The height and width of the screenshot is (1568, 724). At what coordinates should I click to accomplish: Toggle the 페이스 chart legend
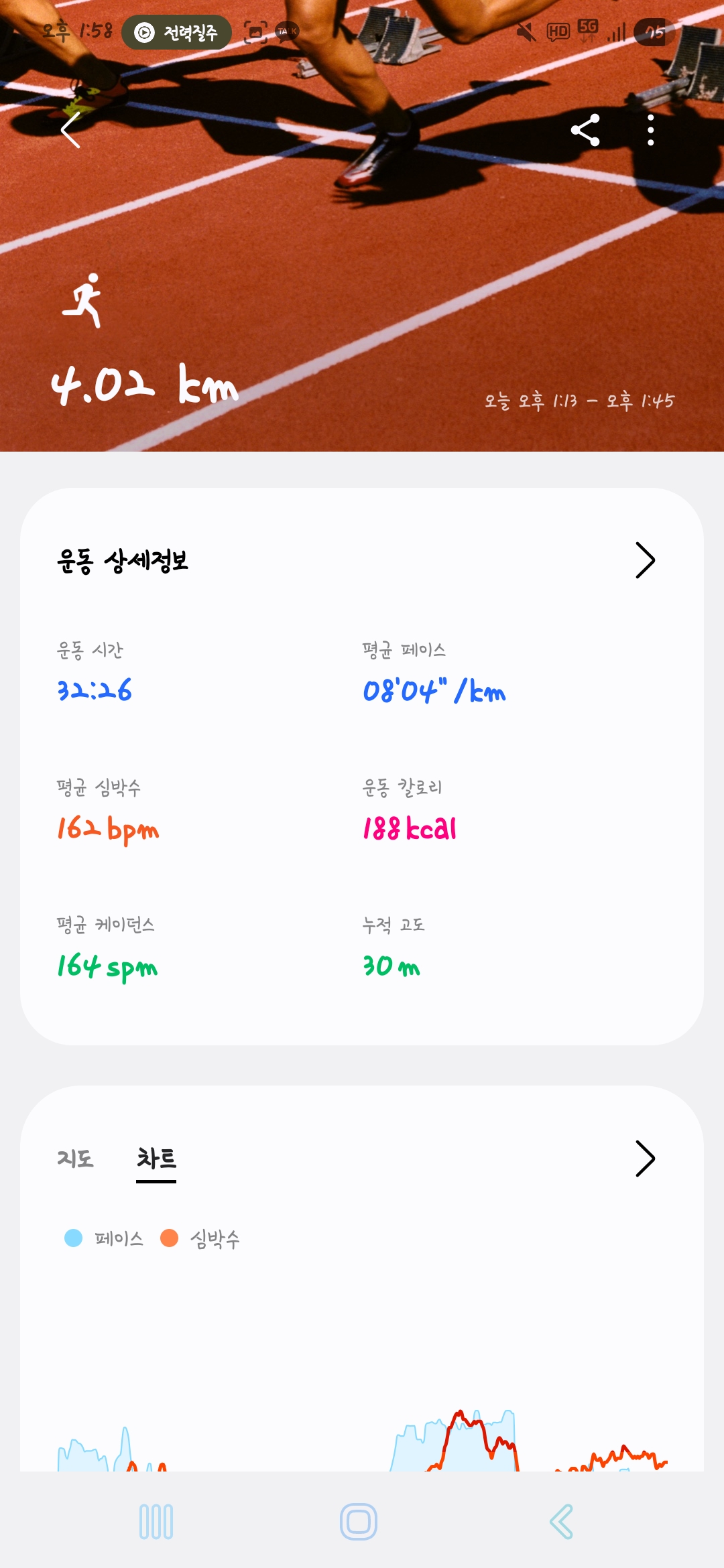coord(105,1238)
